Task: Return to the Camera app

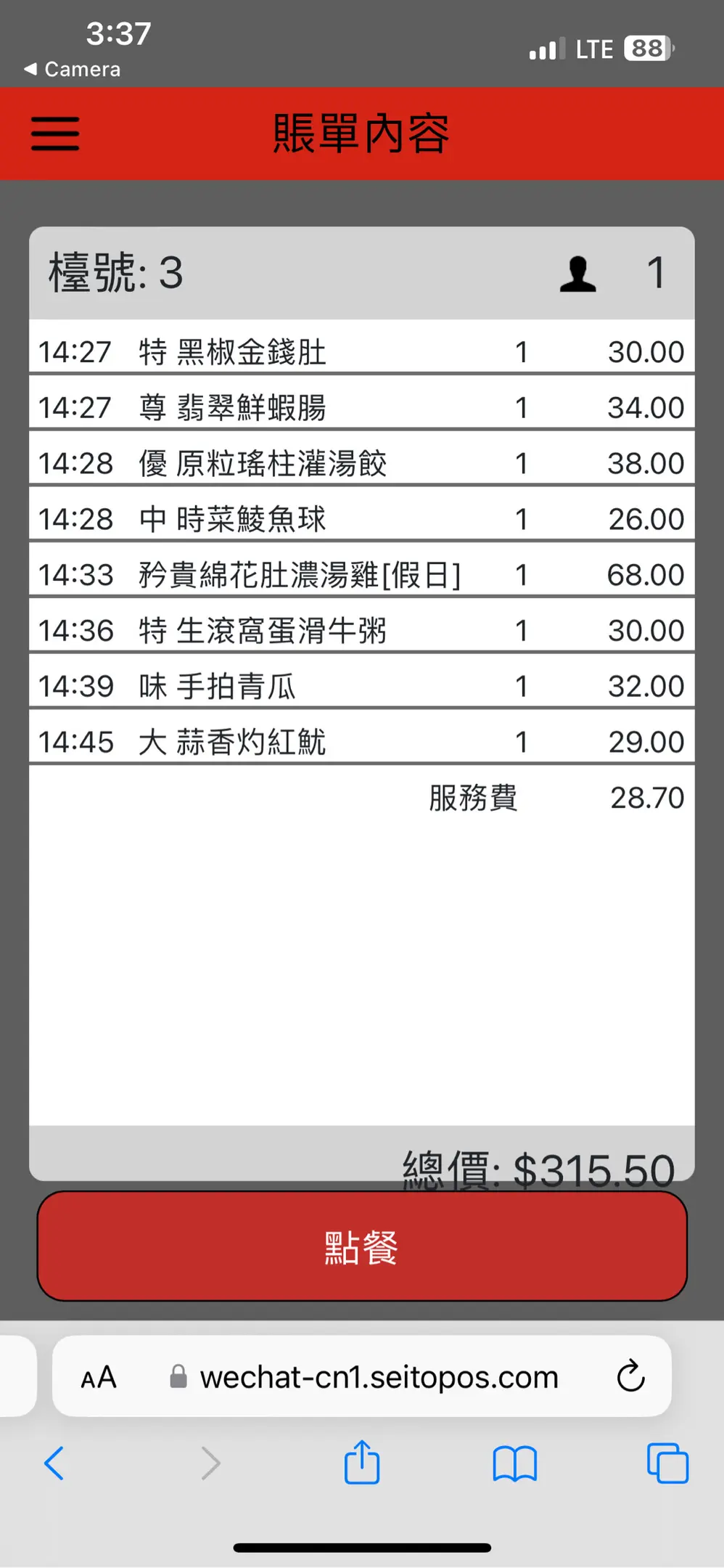Action: tap(73, 70)
